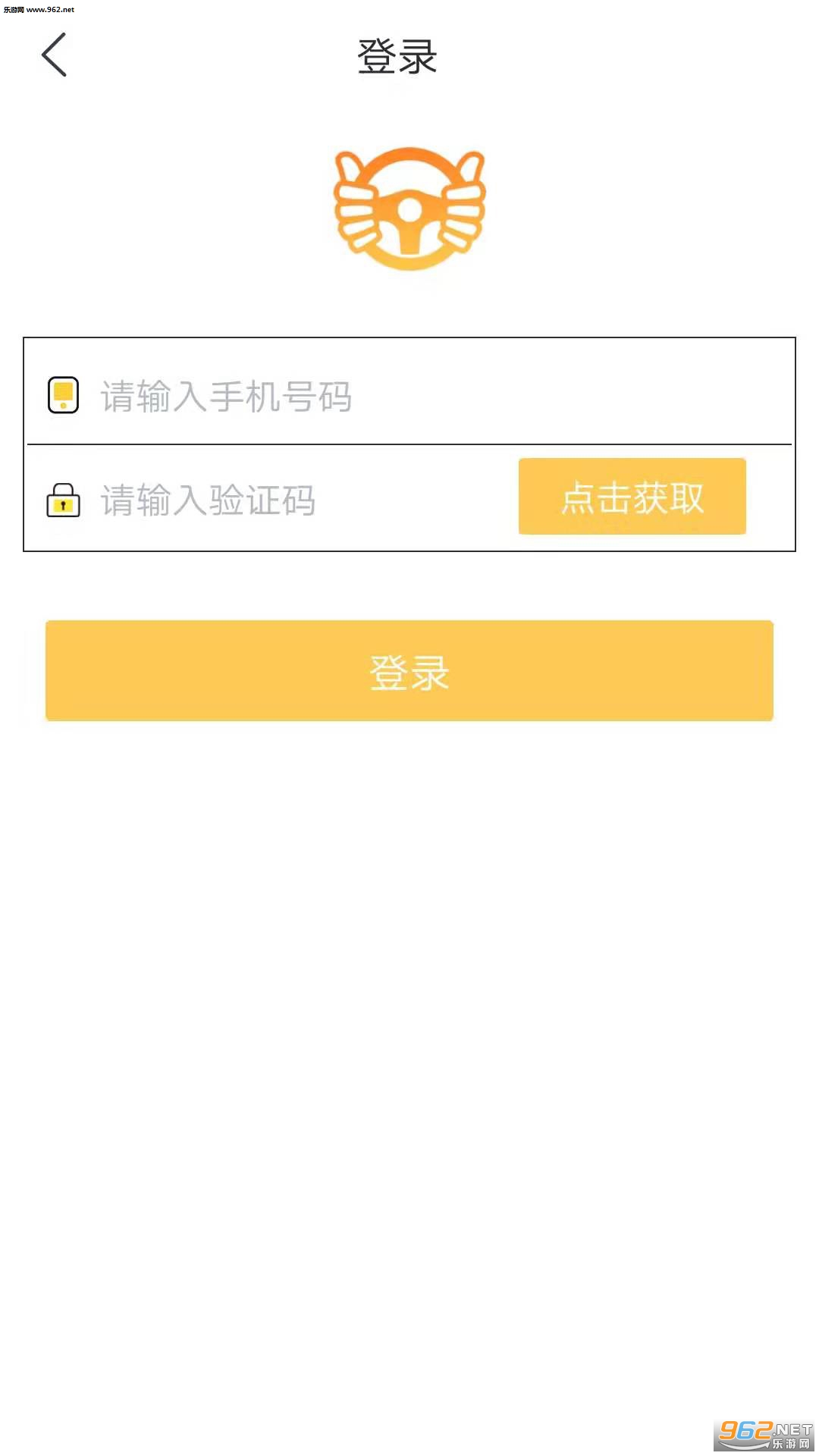
Task: Go back using the top-left arrow
Action: (54, 55)
